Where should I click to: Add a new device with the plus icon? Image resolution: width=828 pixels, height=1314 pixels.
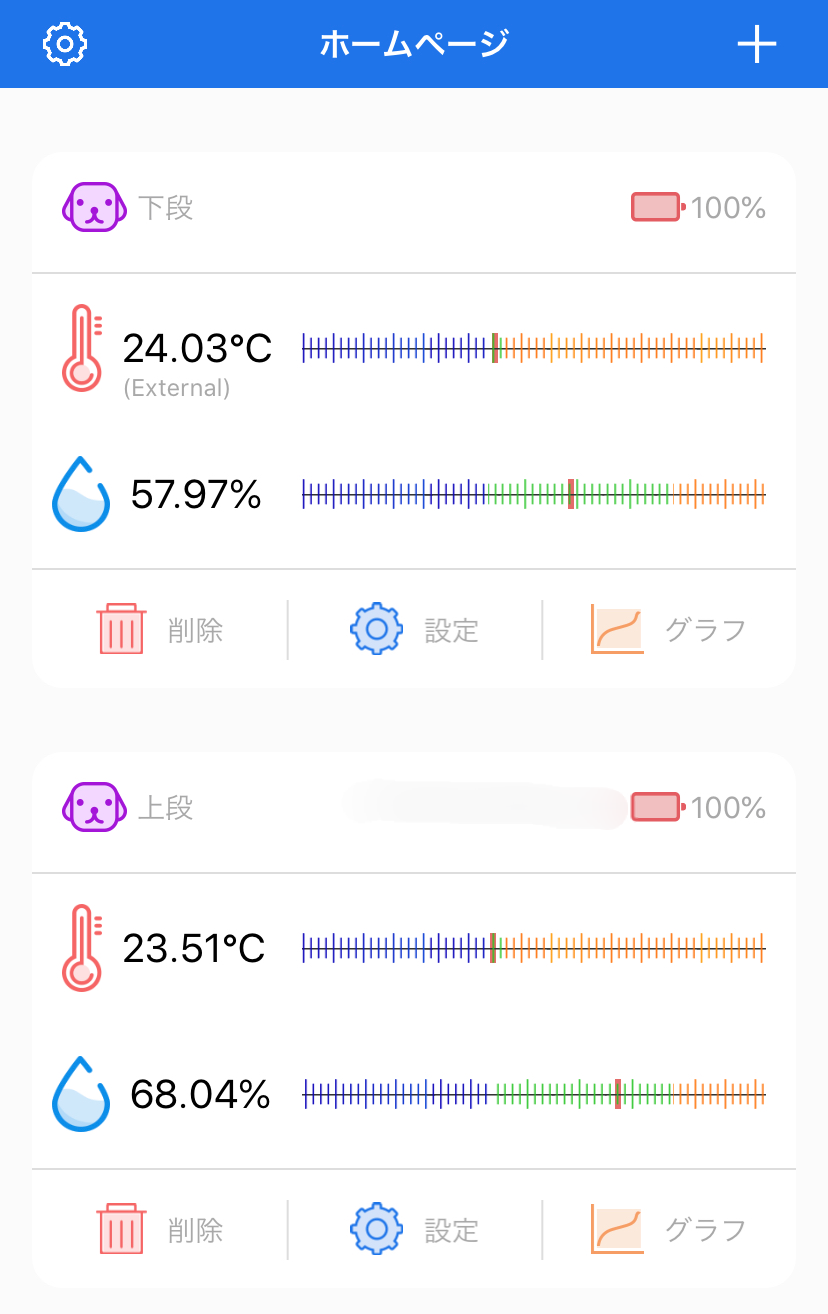coord(757,44)
